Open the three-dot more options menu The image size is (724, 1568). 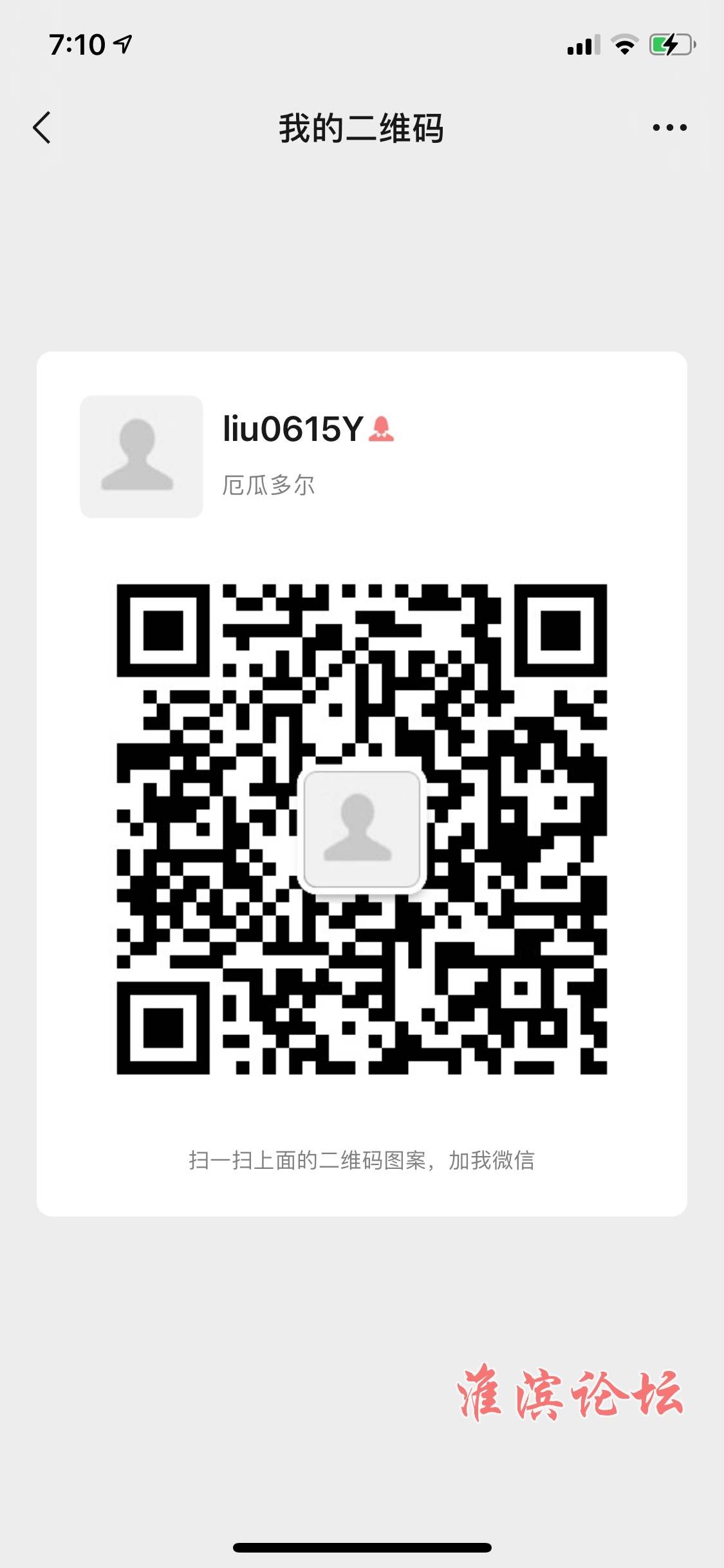[669, 127]
